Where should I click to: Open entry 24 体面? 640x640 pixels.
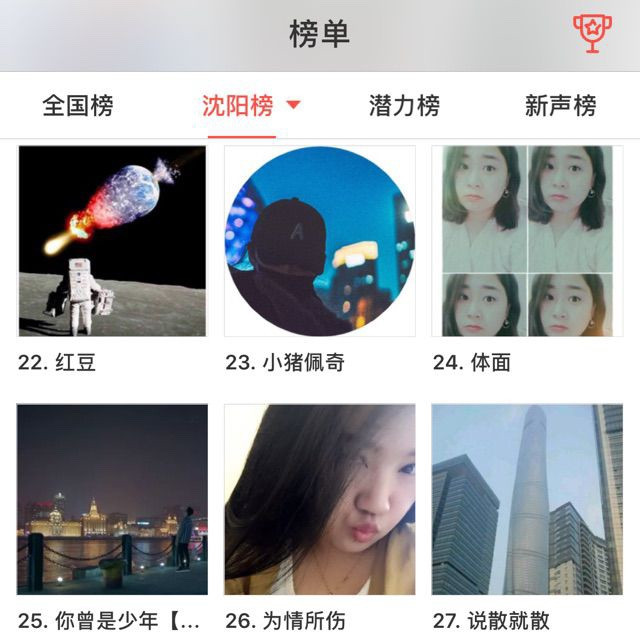527,241
